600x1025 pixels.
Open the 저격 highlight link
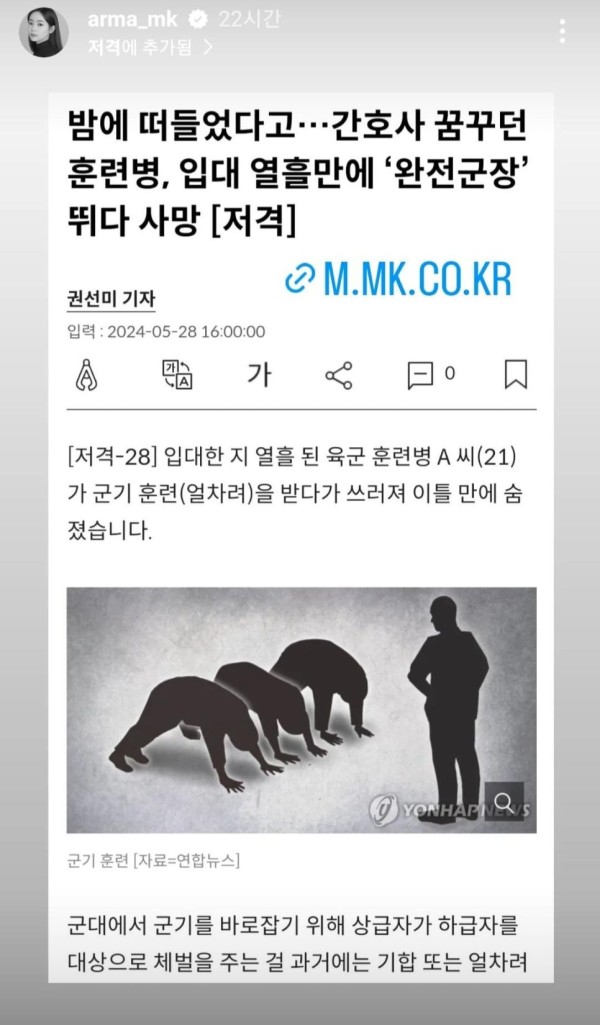150,47
